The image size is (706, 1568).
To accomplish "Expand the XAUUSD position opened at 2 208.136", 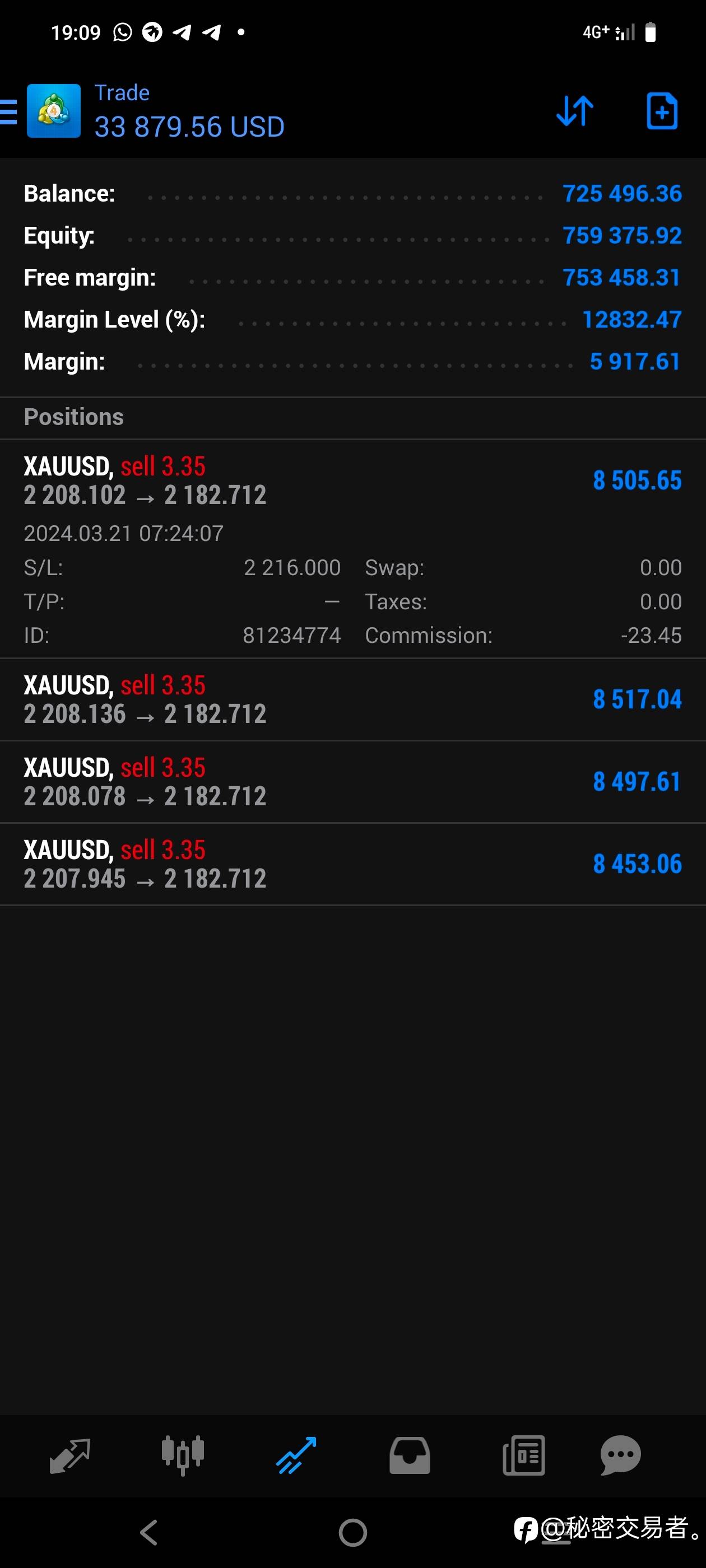I will click(352, 699).
